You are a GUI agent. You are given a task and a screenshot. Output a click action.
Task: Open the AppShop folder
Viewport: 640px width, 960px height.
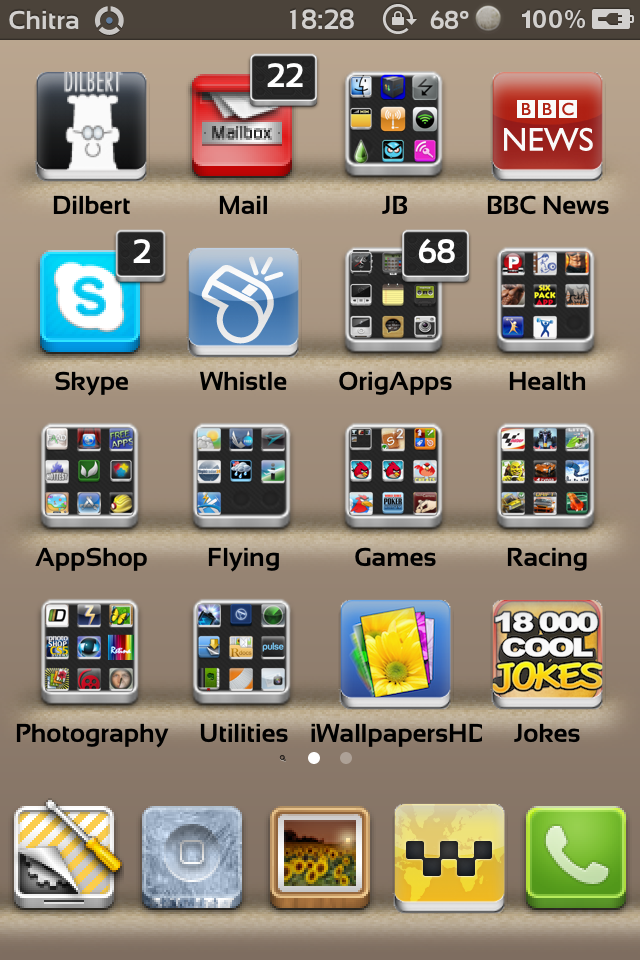pos(91,476)
